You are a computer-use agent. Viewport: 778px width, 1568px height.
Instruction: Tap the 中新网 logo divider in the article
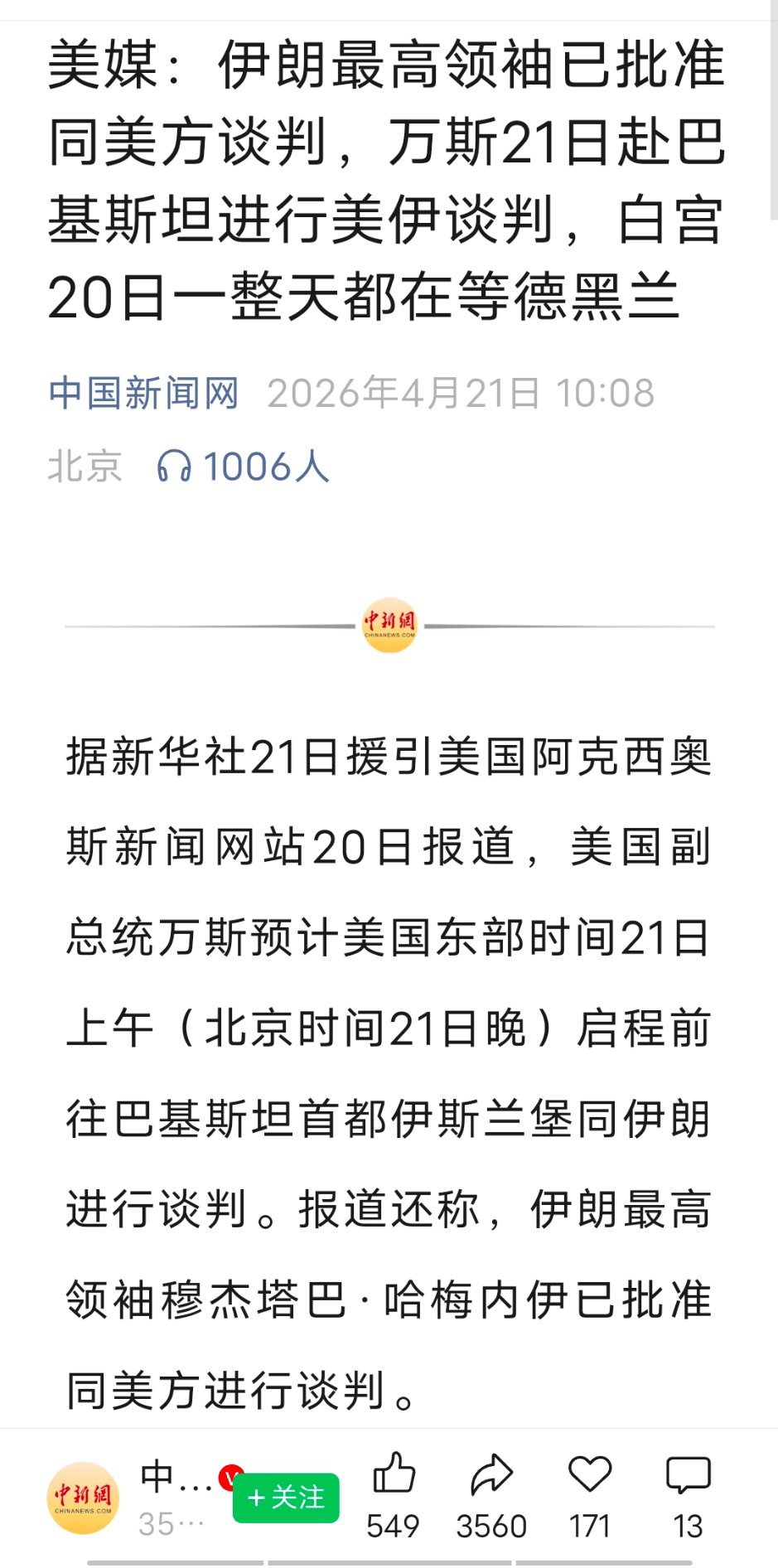click(389, 627)
